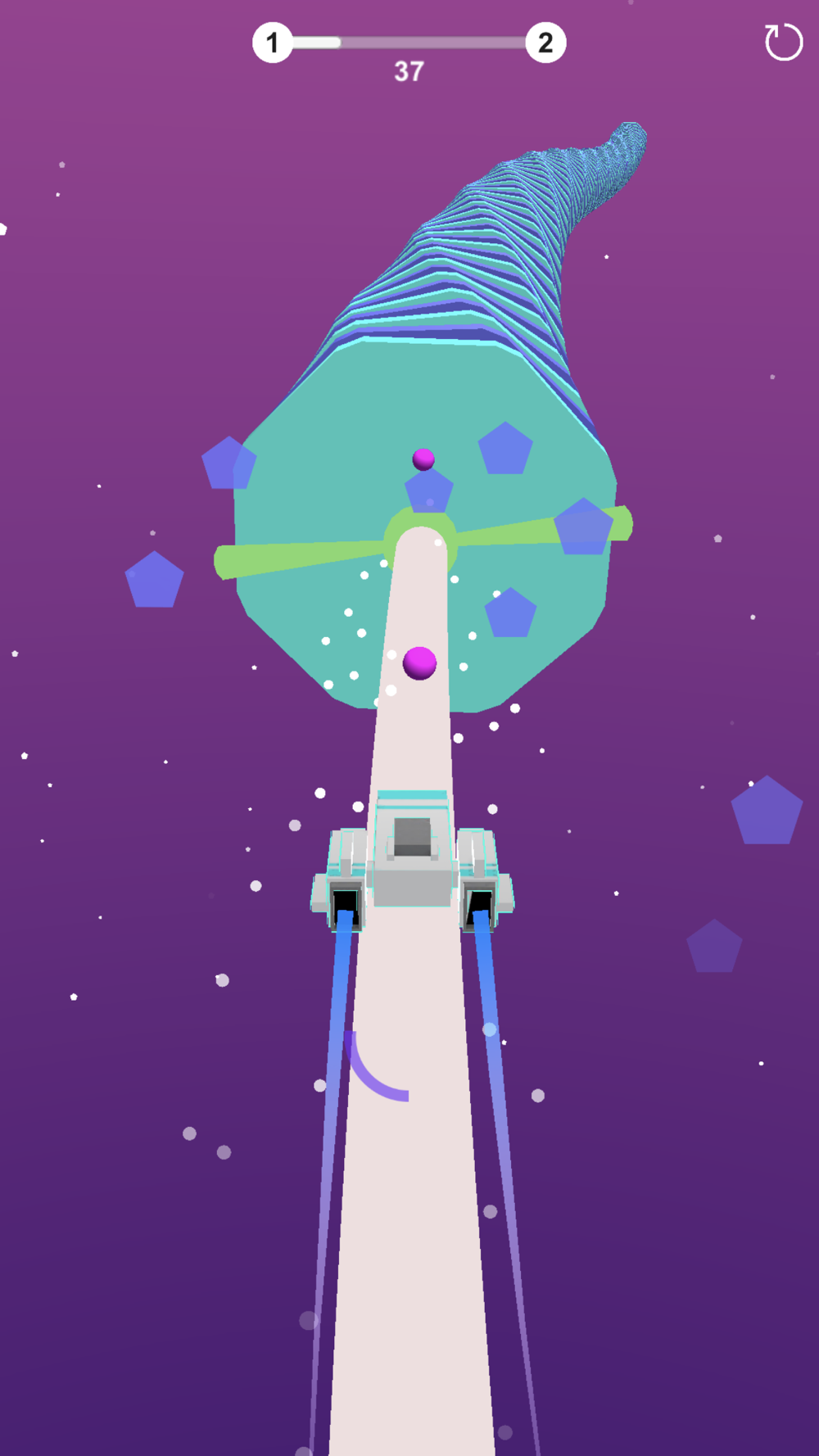The image size is (819, 1456).
Task: Tap the restart level icon
Action: pos(783,42)
